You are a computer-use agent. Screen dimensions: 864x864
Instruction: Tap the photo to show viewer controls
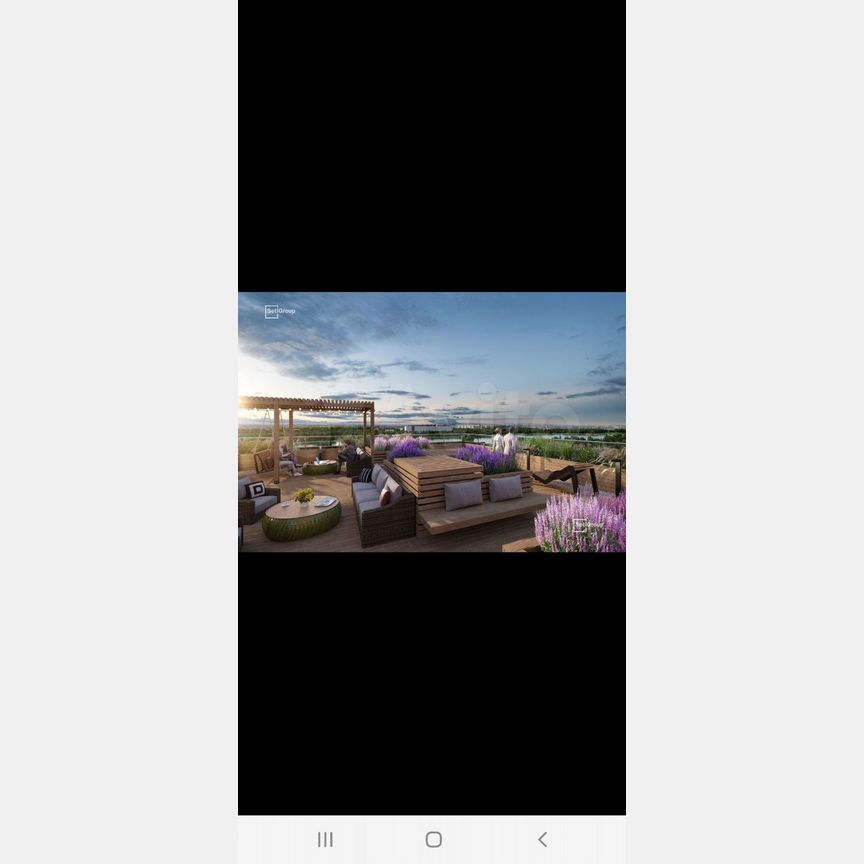pyautogui.click(x=431, y=421)
